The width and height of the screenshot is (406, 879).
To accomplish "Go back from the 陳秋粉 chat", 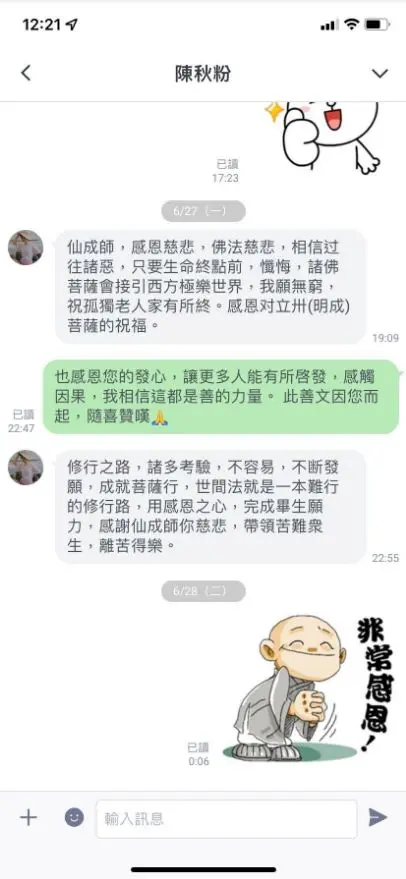I will click(x=26, y=73).
